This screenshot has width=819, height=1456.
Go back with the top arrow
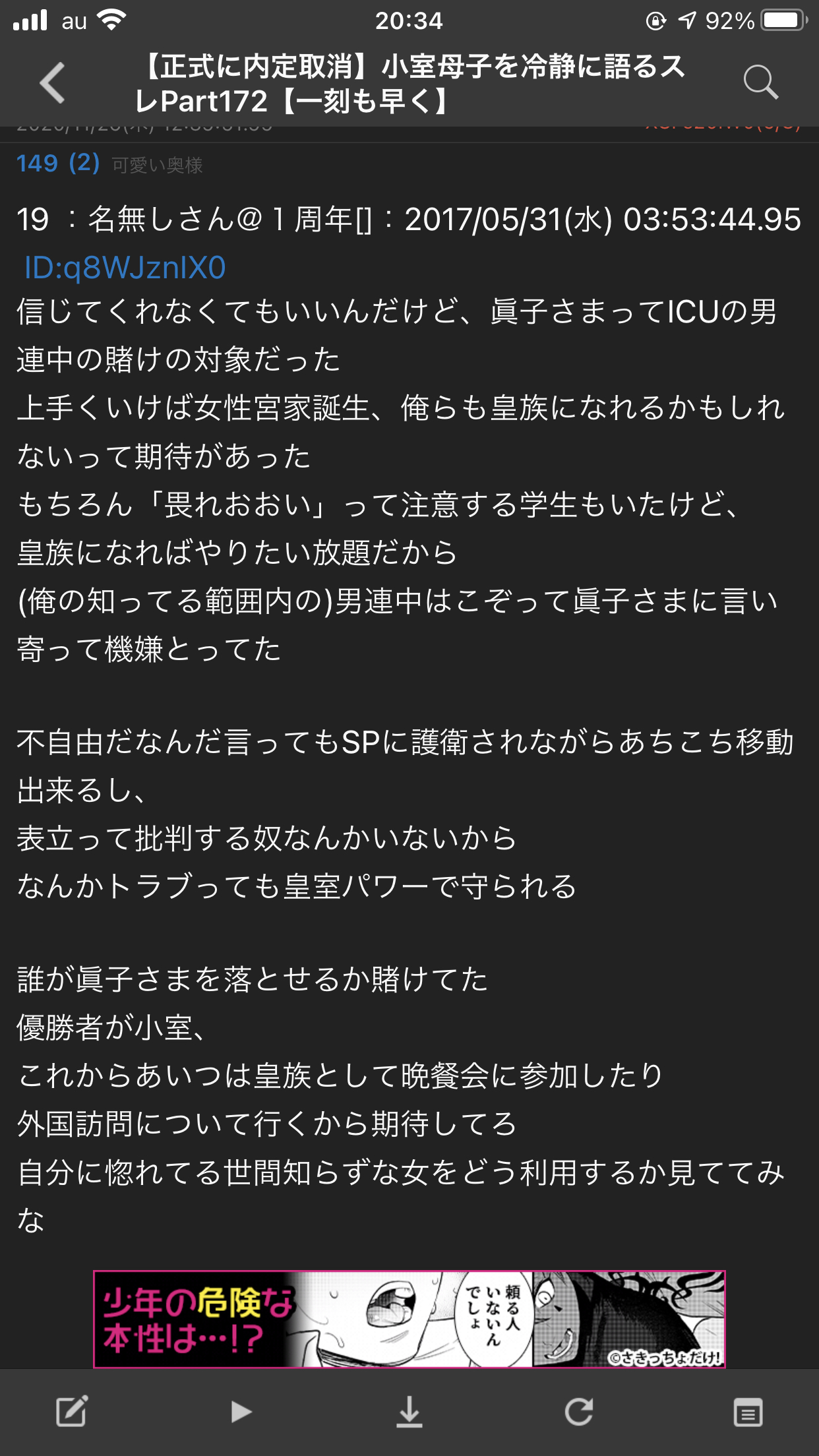(x=53, y=83)
